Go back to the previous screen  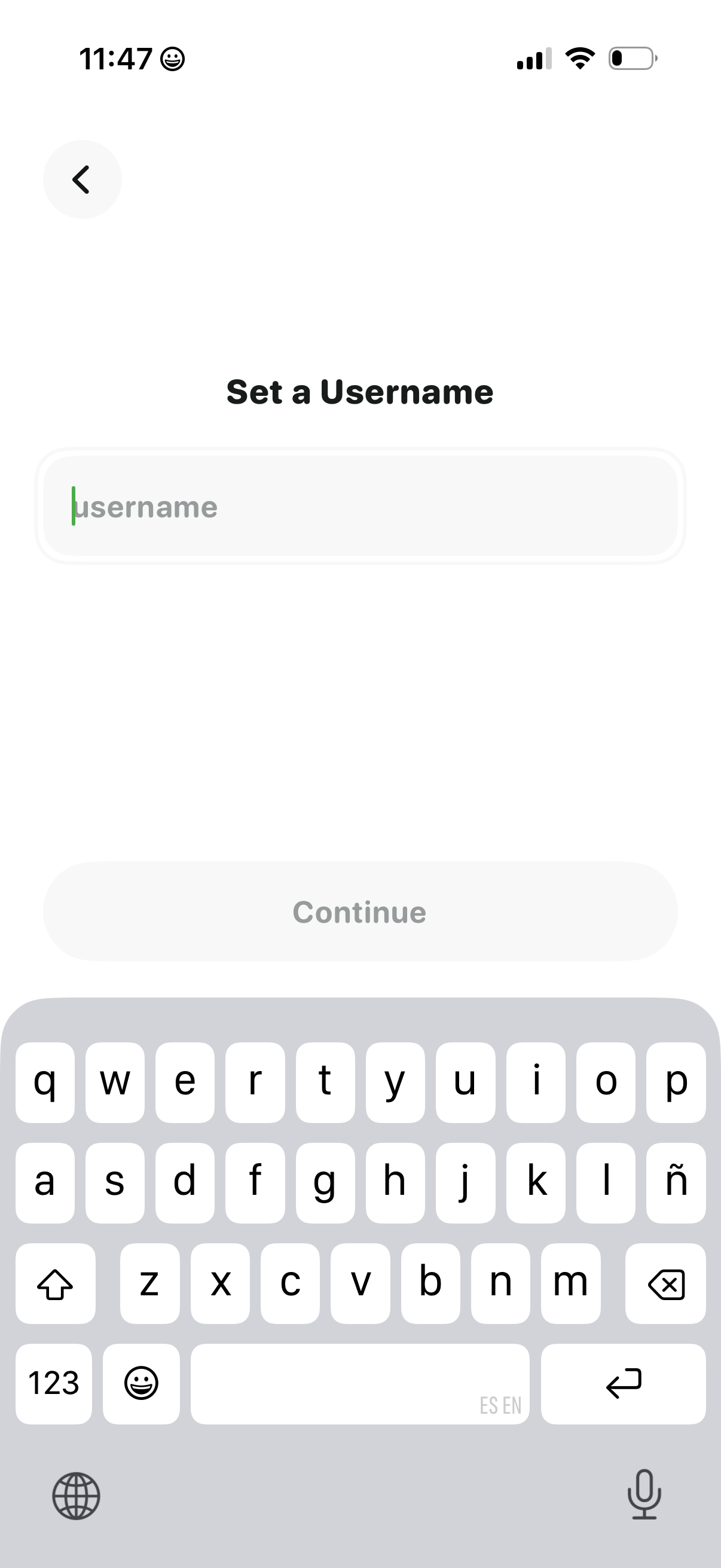(x=82, y=179)
